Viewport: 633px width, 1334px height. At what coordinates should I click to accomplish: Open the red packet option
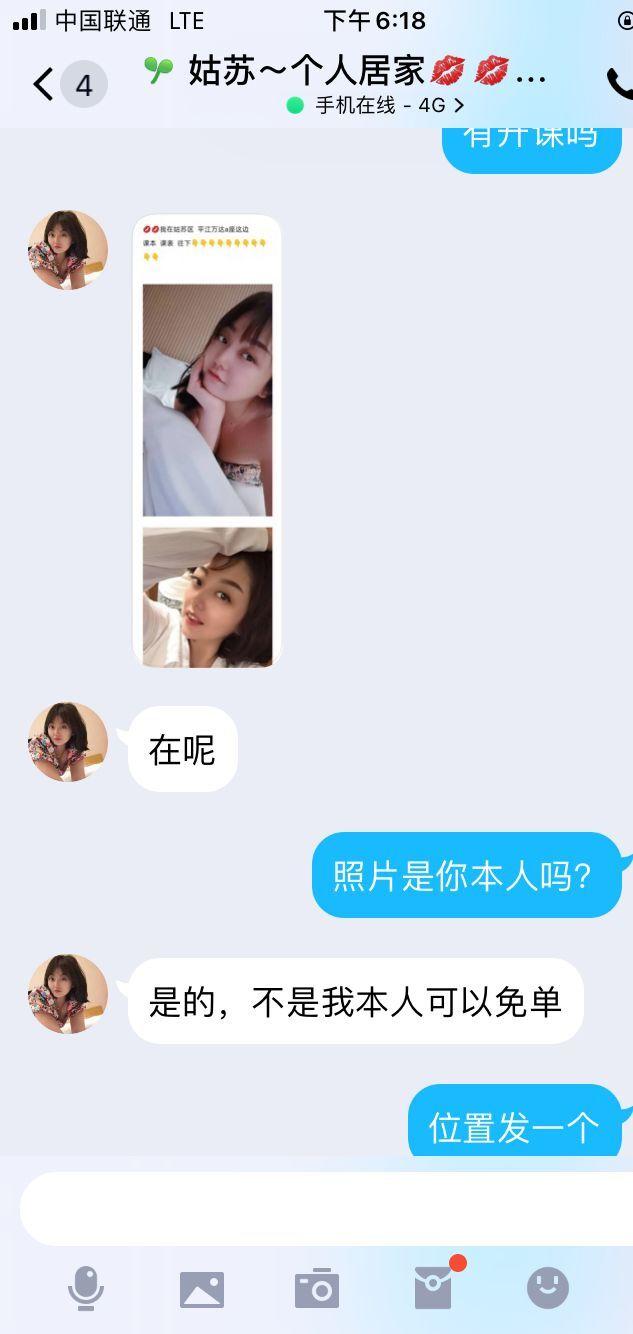[434, 1288]
